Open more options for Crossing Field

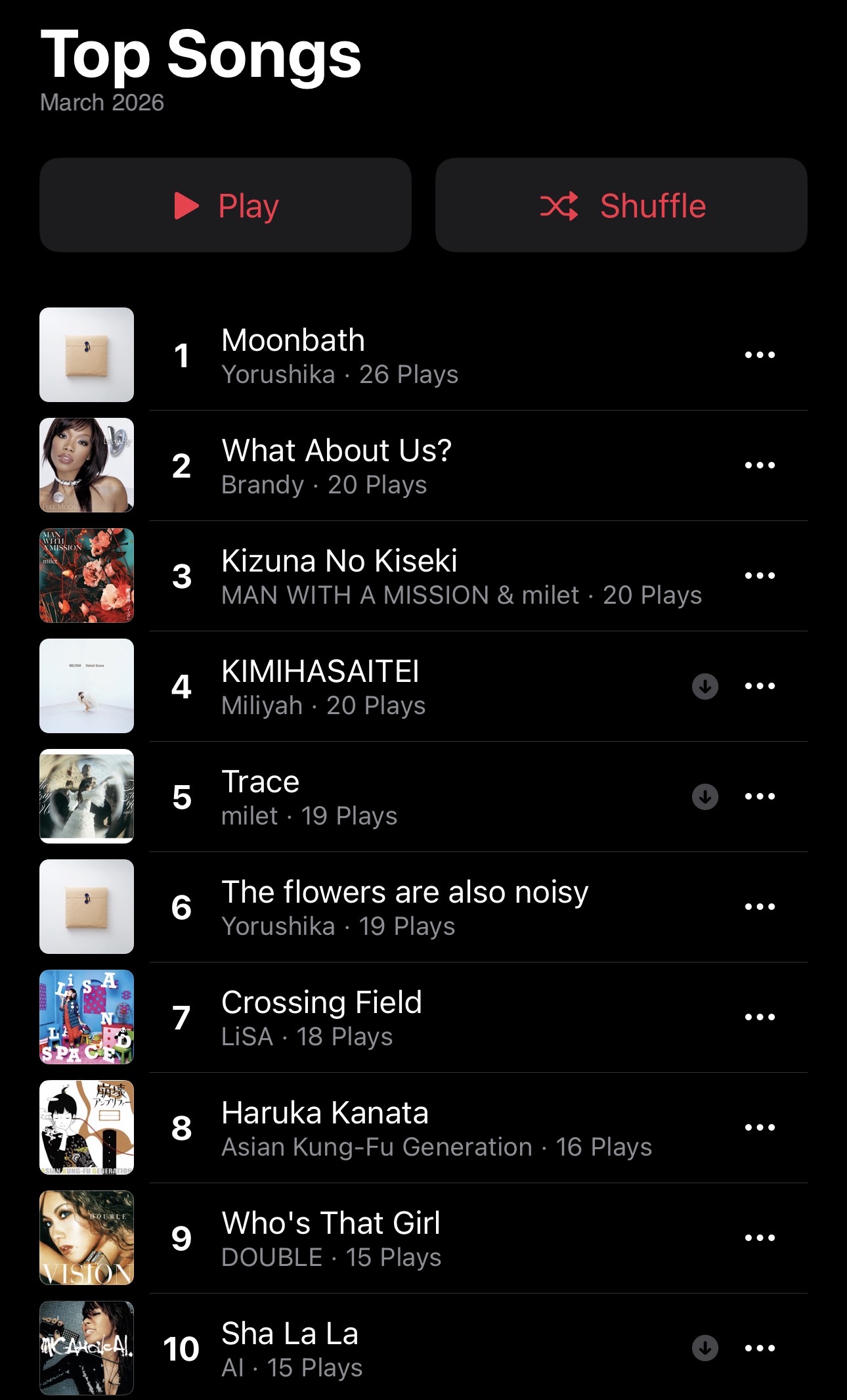760,1017
